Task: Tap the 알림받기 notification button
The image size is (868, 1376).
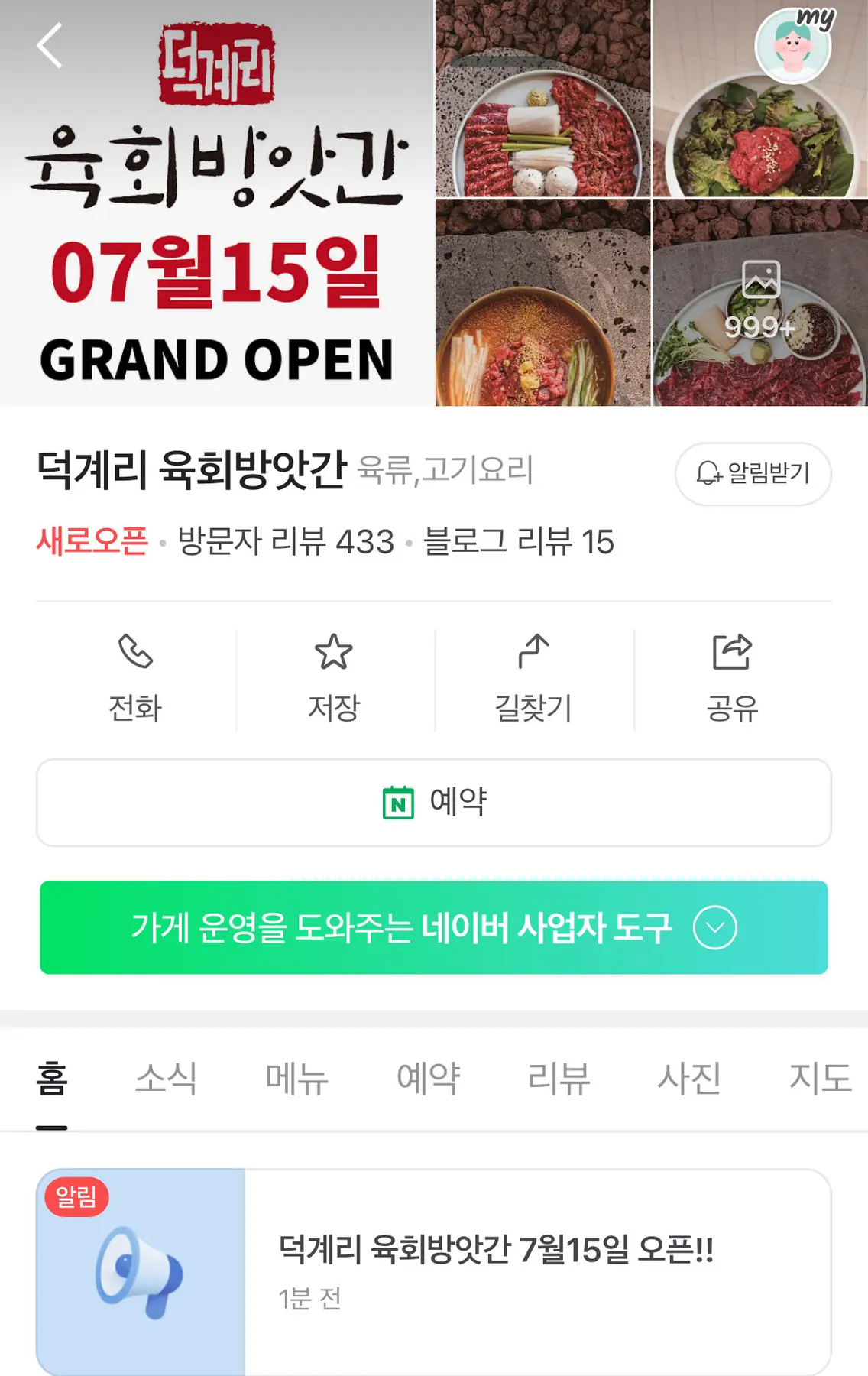Action: click(x=753, y=473)
